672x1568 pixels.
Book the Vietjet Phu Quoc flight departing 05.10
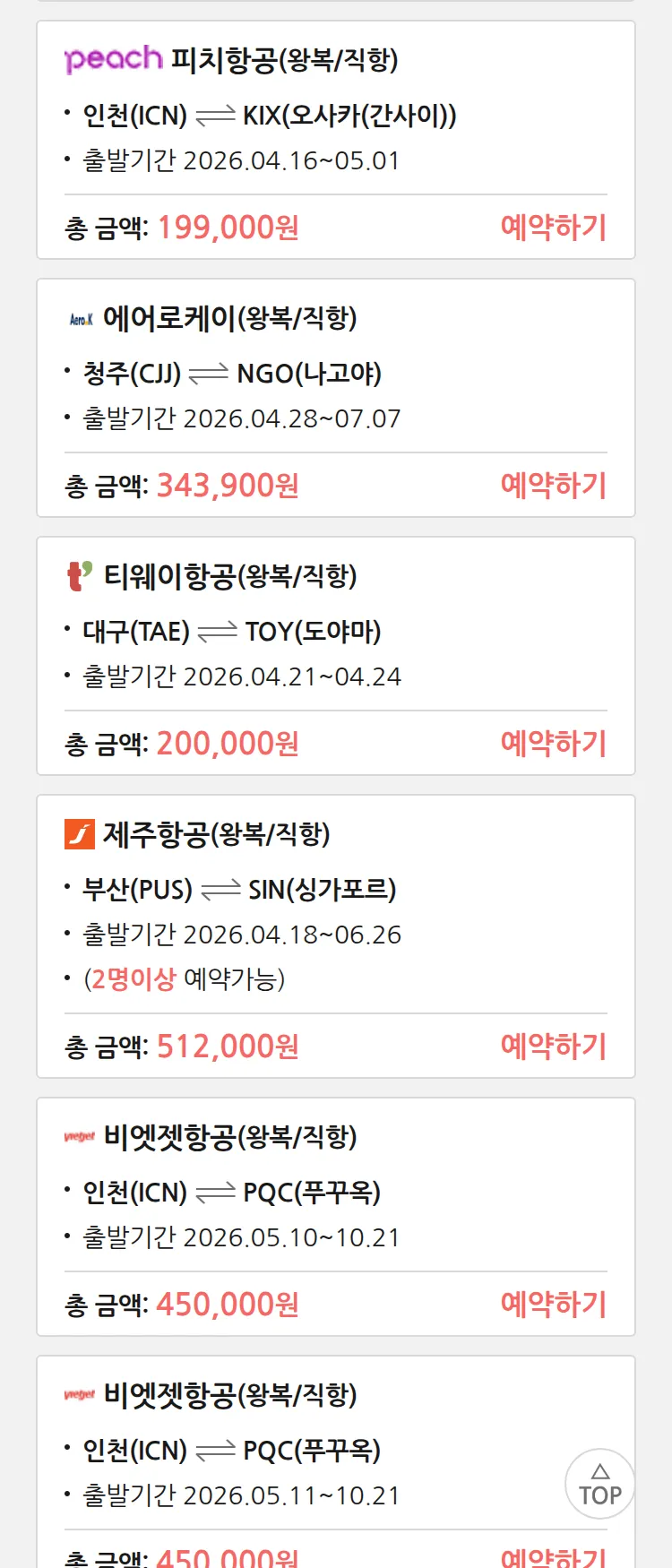553,1305
